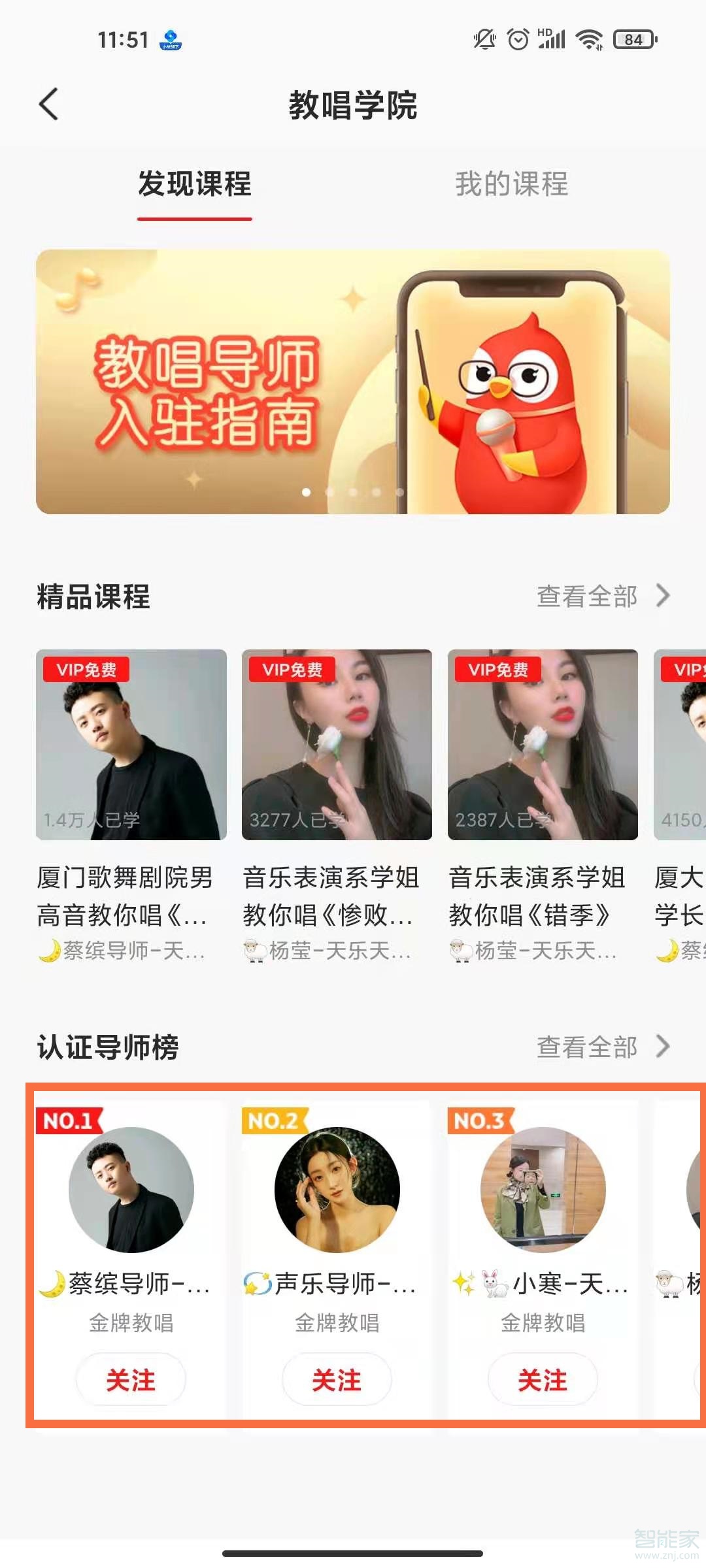Viewport: 706px width, 1568px height.
Task: Follow mentor 蔡缤导师
Action: (131, 1380)
